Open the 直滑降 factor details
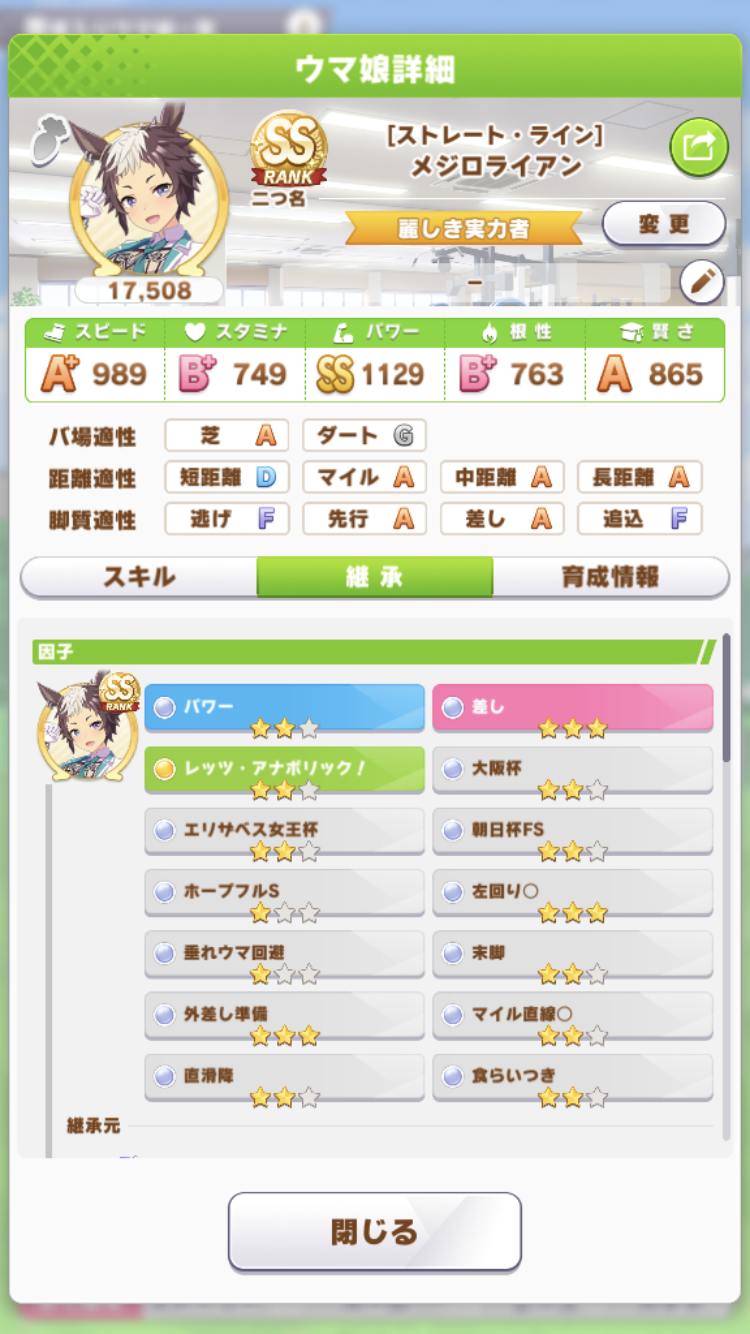Screen dimensions: 750x1334 click(284, 1077)
